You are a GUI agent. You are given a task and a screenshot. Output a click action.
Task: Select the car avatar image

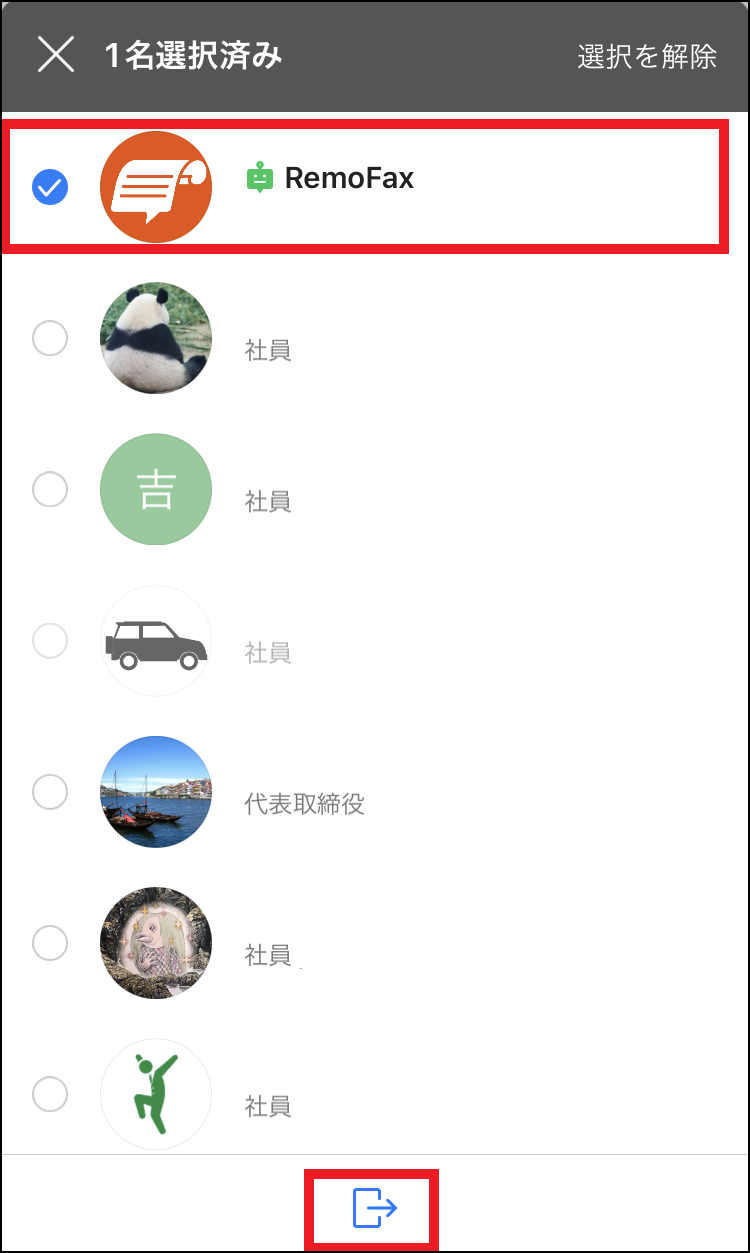(156, 640)
